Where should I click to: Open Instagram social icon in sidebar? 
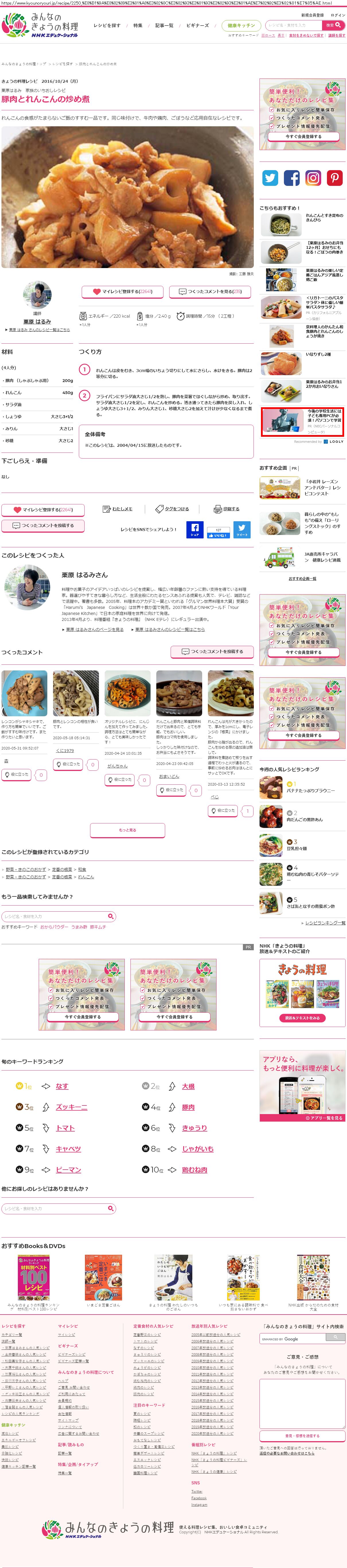coord(313,178)
